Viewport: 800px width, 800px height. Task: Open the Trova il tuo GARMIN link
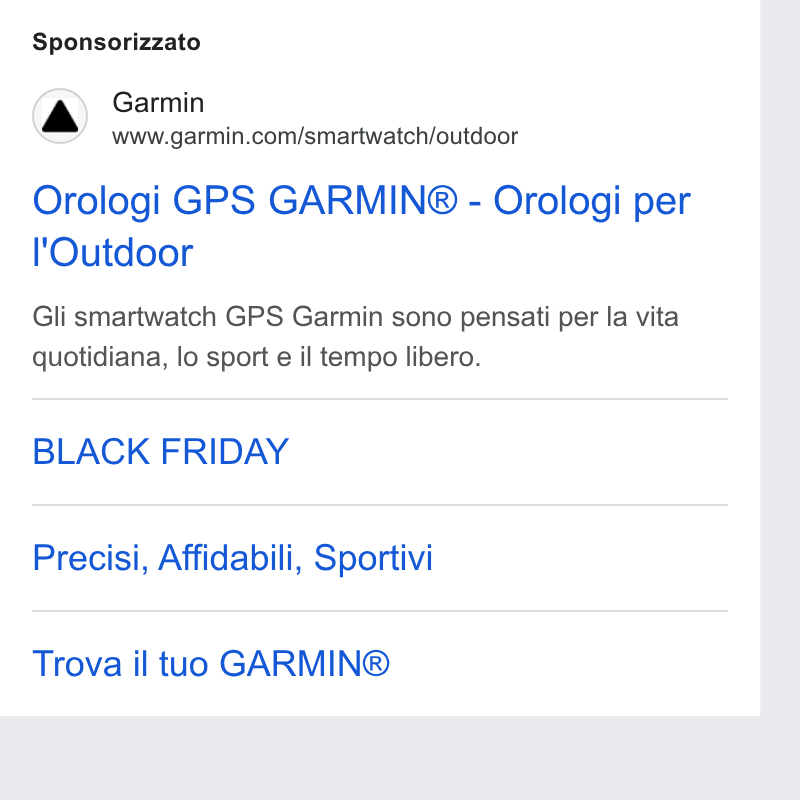[x=211, y=664]
